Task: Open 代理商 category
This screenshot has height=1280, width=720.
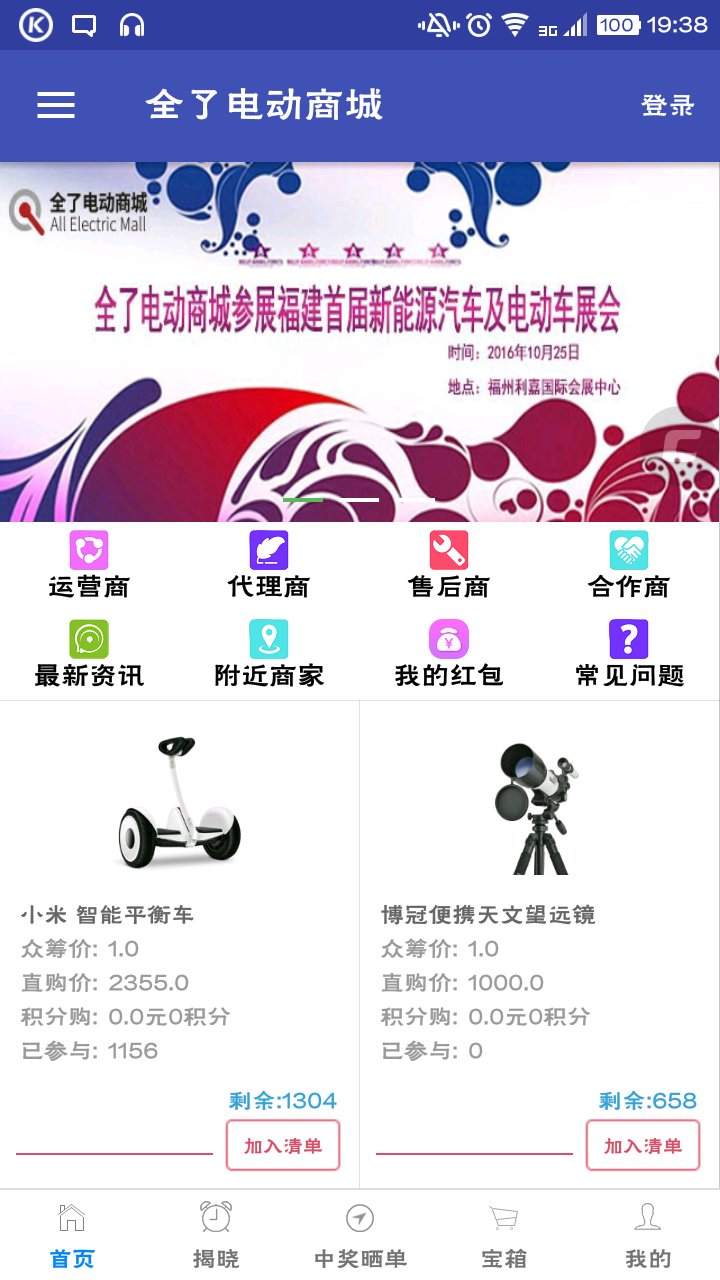Action: tap(269, 566)
